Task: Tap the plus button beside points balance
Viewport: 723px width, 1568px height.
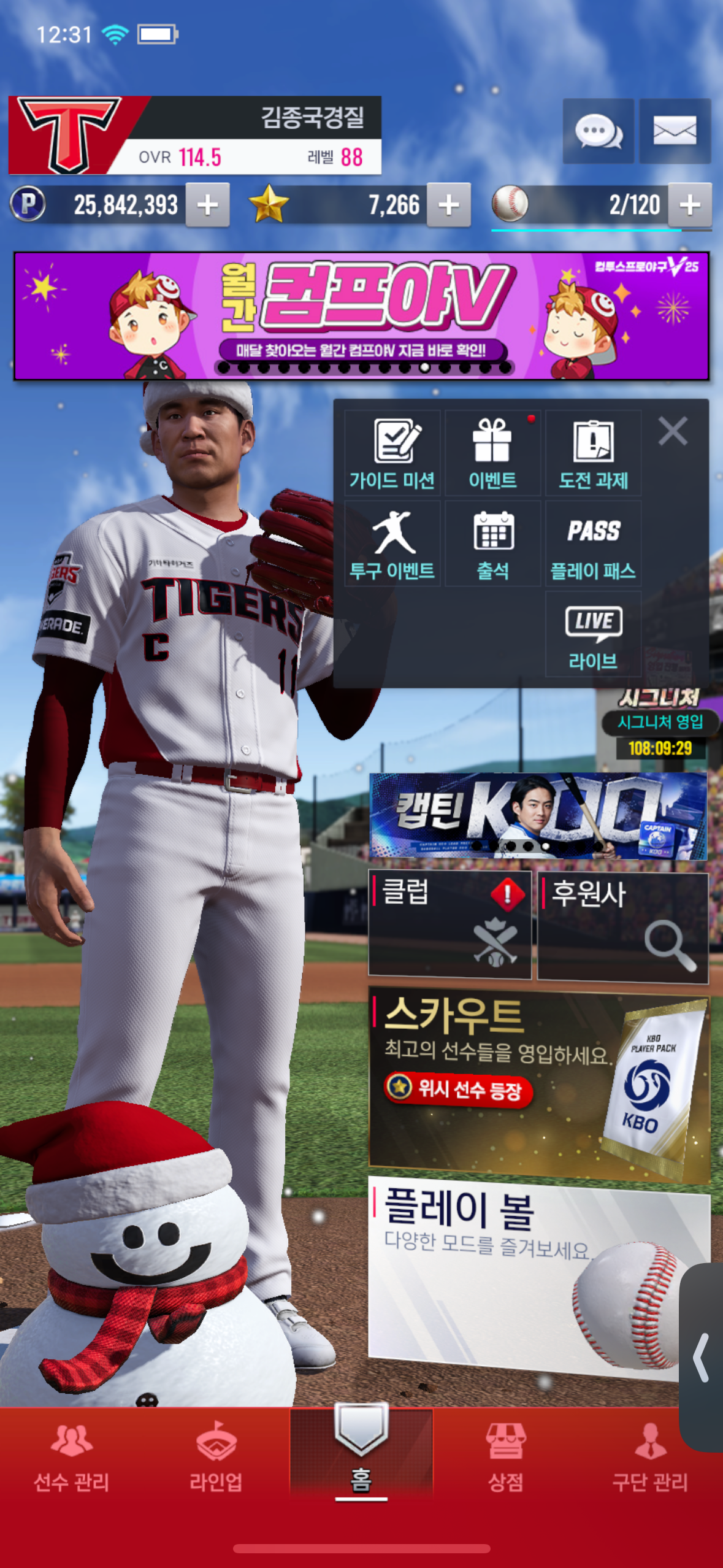Action: [x=207, y=205]
